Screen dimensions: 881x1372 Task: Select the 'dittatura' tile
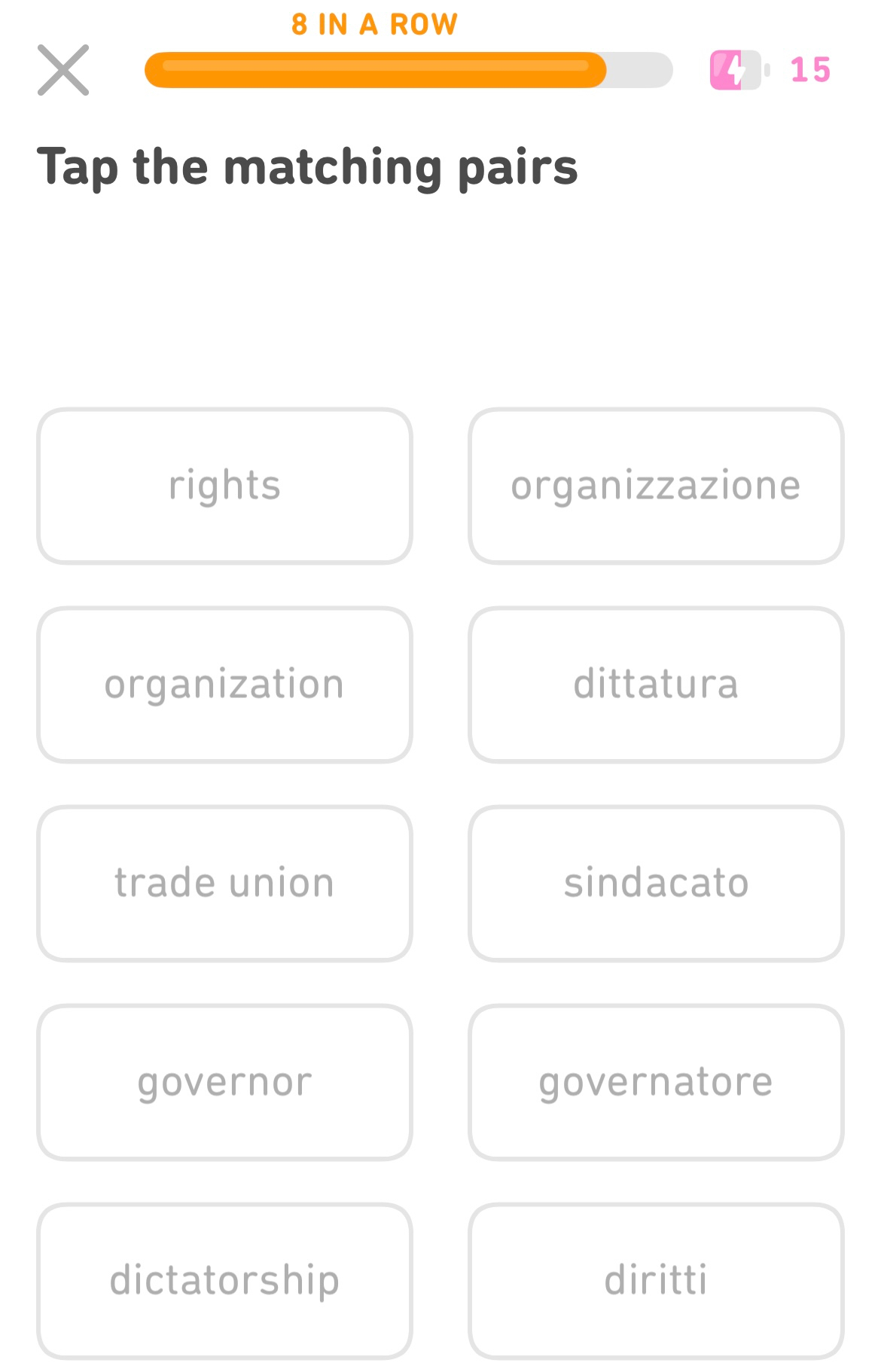coord(655,684)
